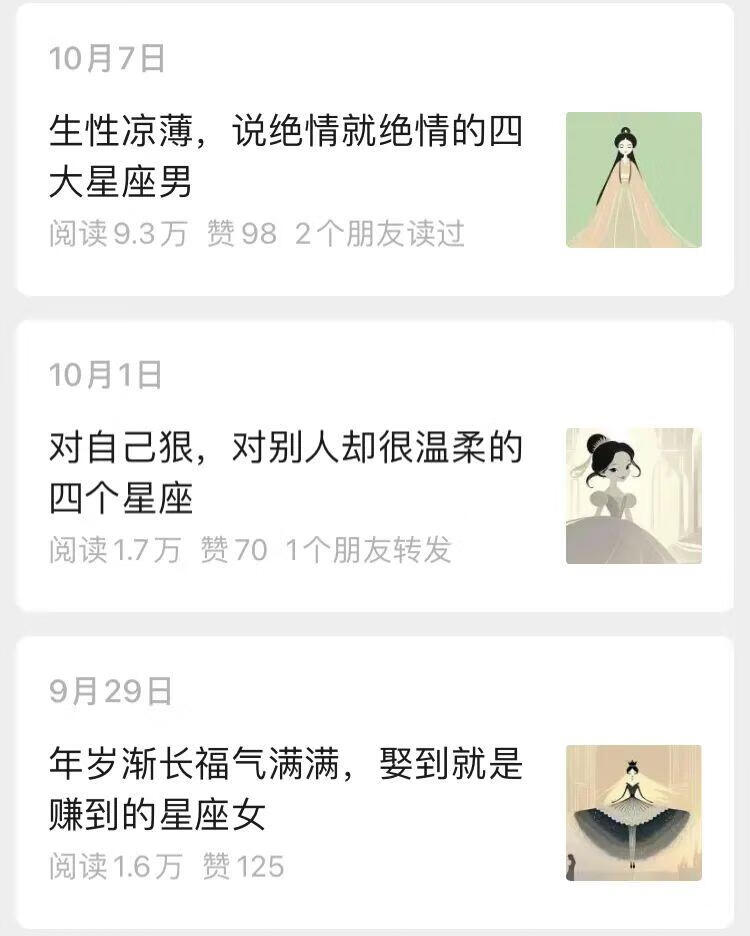
Task: Select the entire second article card
Action: 375,460
